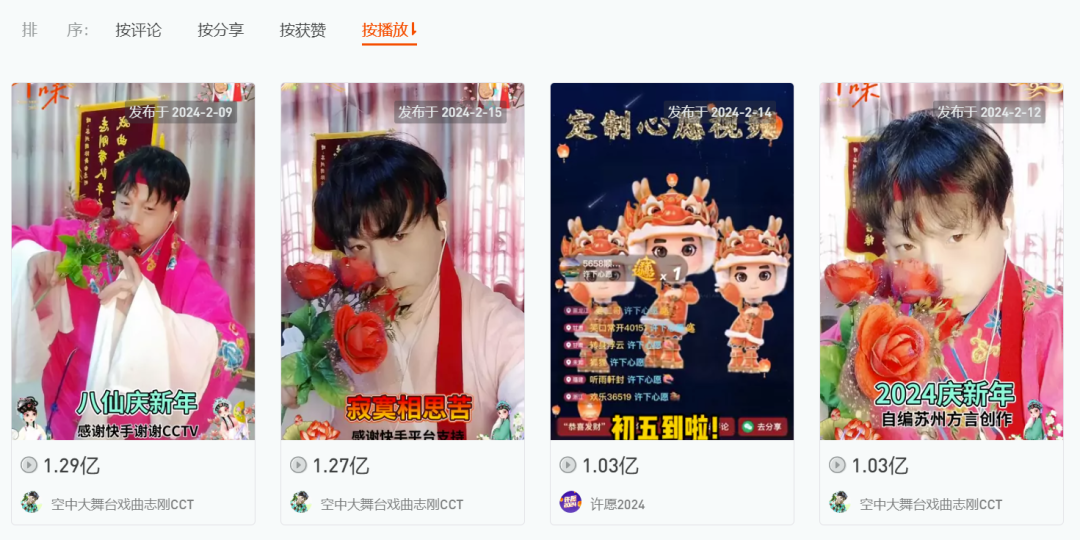Visit the 许愿2024 author profile
This screenshot has height=540, width=1080.
point(617,504)
